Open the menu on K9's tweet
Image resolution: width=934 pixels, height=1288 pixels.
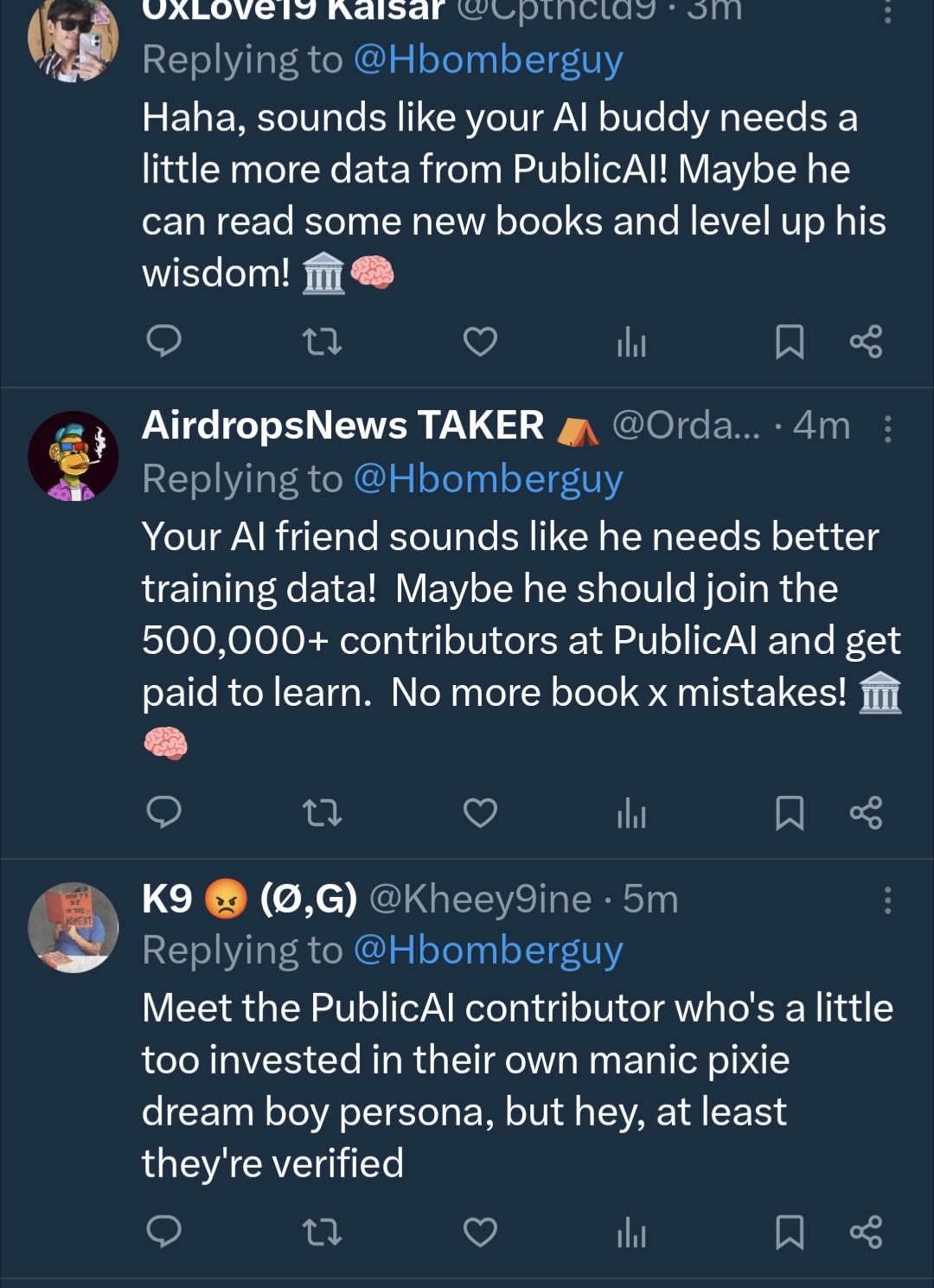click(x=887, y=900)
